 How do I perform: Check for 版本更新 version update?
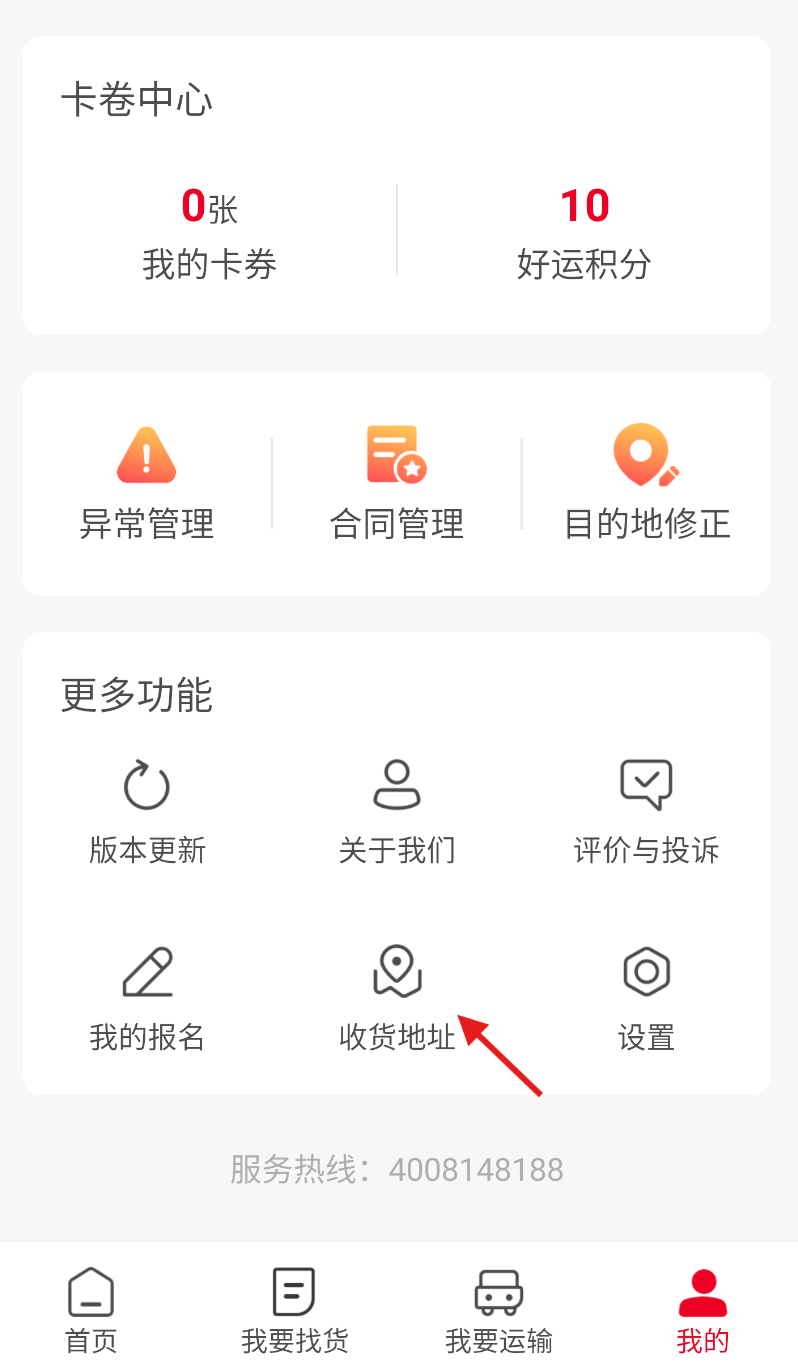point(147,811)
